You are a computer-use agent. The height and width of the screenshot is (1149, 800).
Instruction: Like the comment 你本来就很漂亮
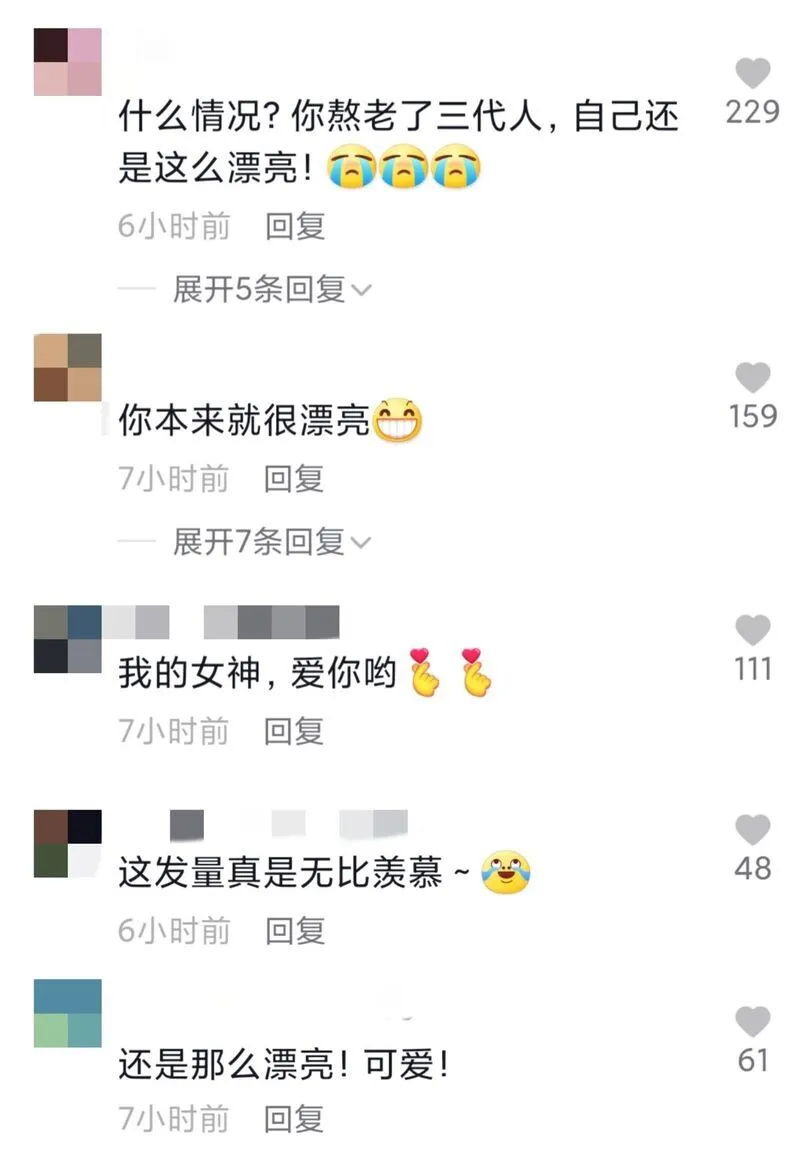click(x=752, y=377)
